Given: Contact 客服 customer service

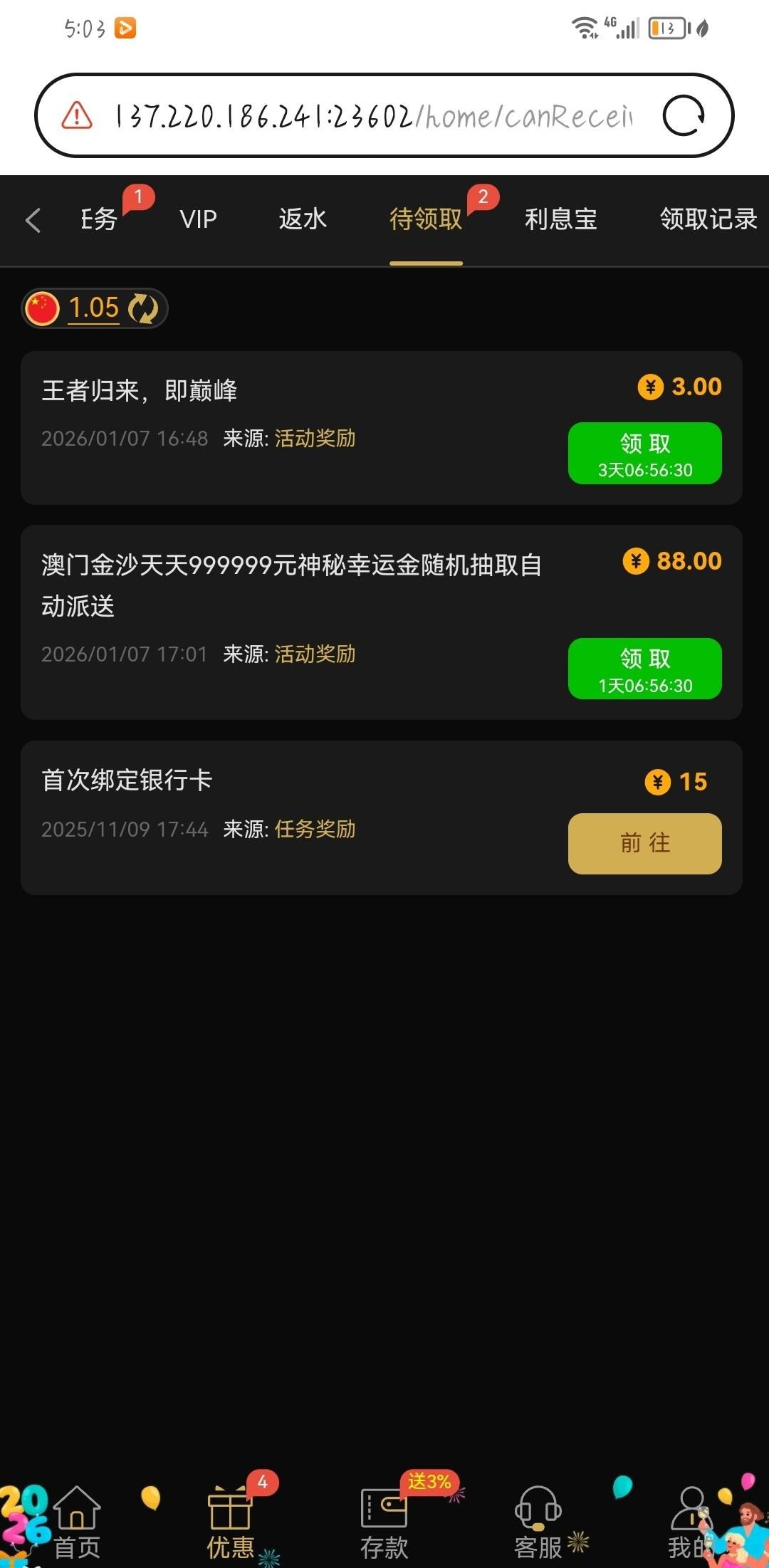Looking at the screenshot, I should click(538, 1522).
